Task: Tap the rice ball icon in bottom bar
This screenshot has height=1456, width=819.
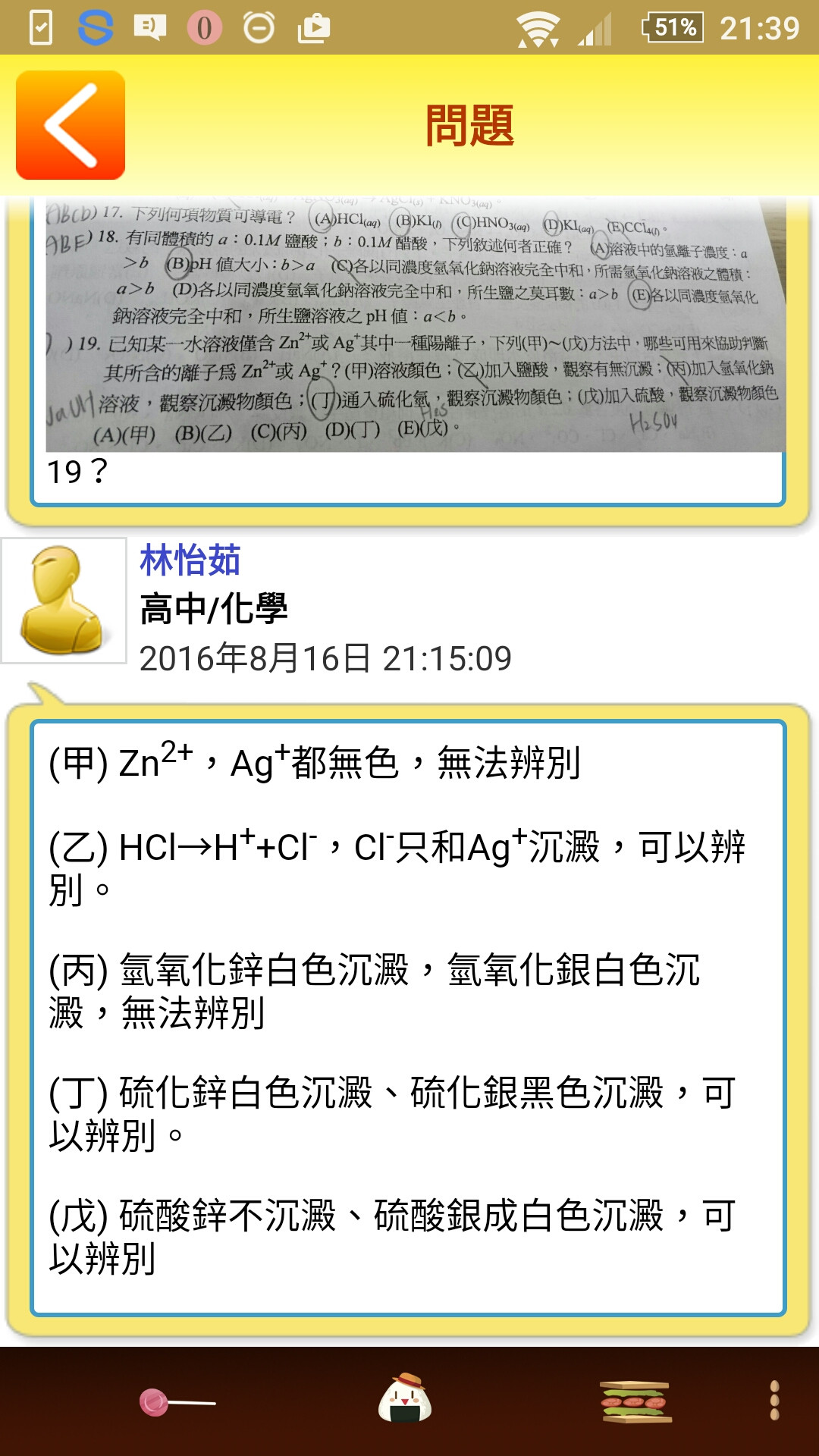Action: pos(405,1398)
